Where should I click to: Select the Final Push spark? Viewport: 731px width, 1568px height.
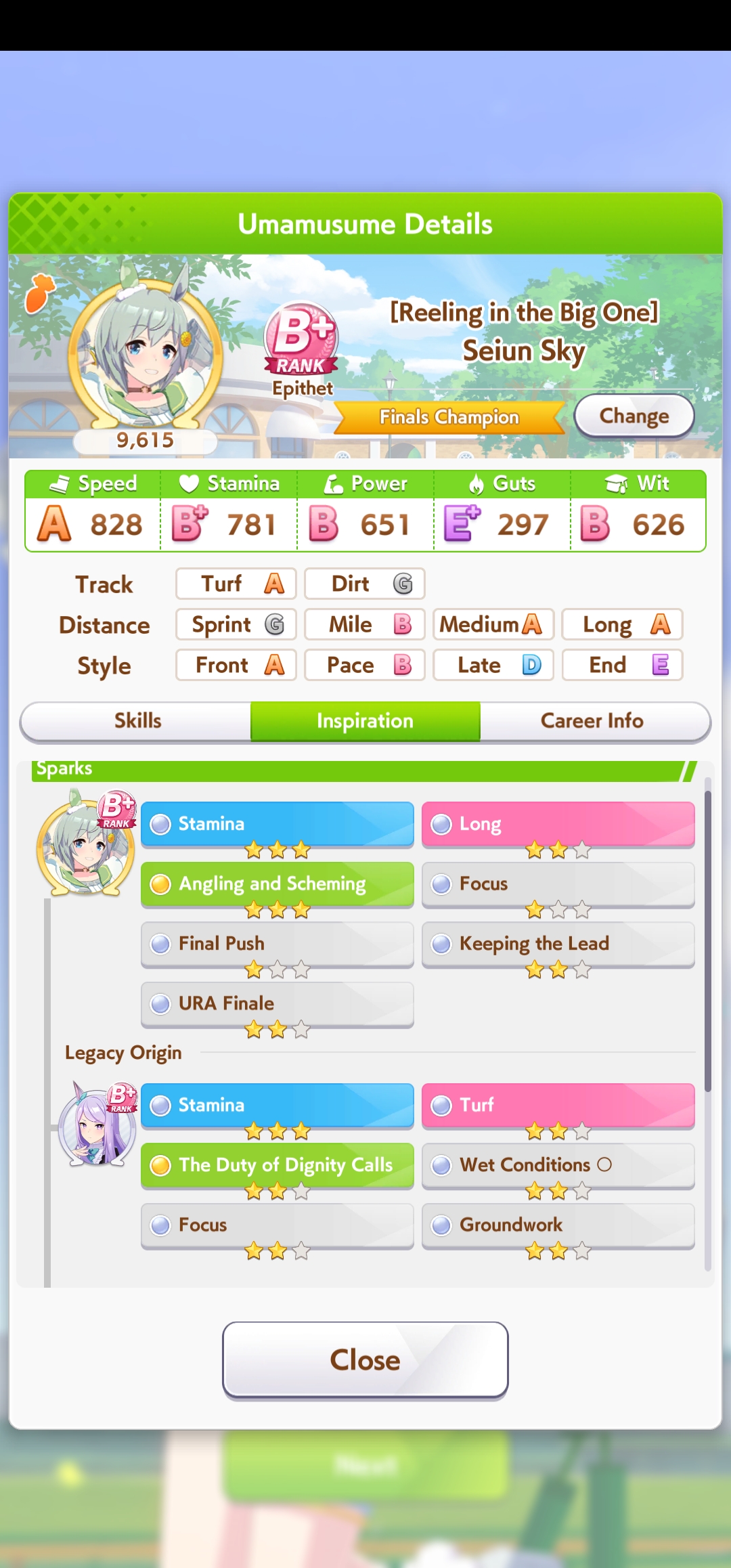point(277,944)
